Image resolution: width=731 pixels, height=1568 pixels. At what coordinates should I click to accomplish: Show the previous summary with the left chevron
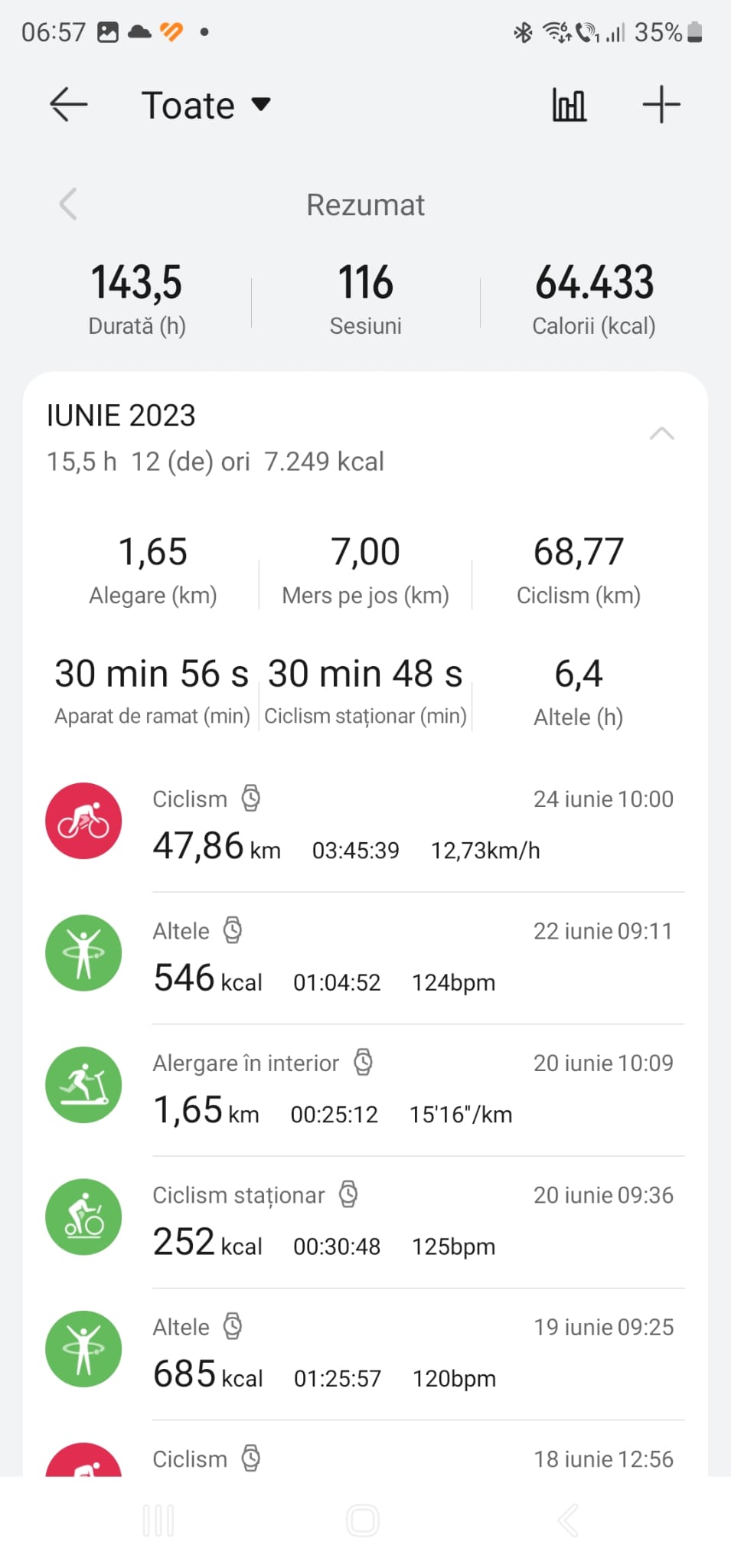coord(68,204)
